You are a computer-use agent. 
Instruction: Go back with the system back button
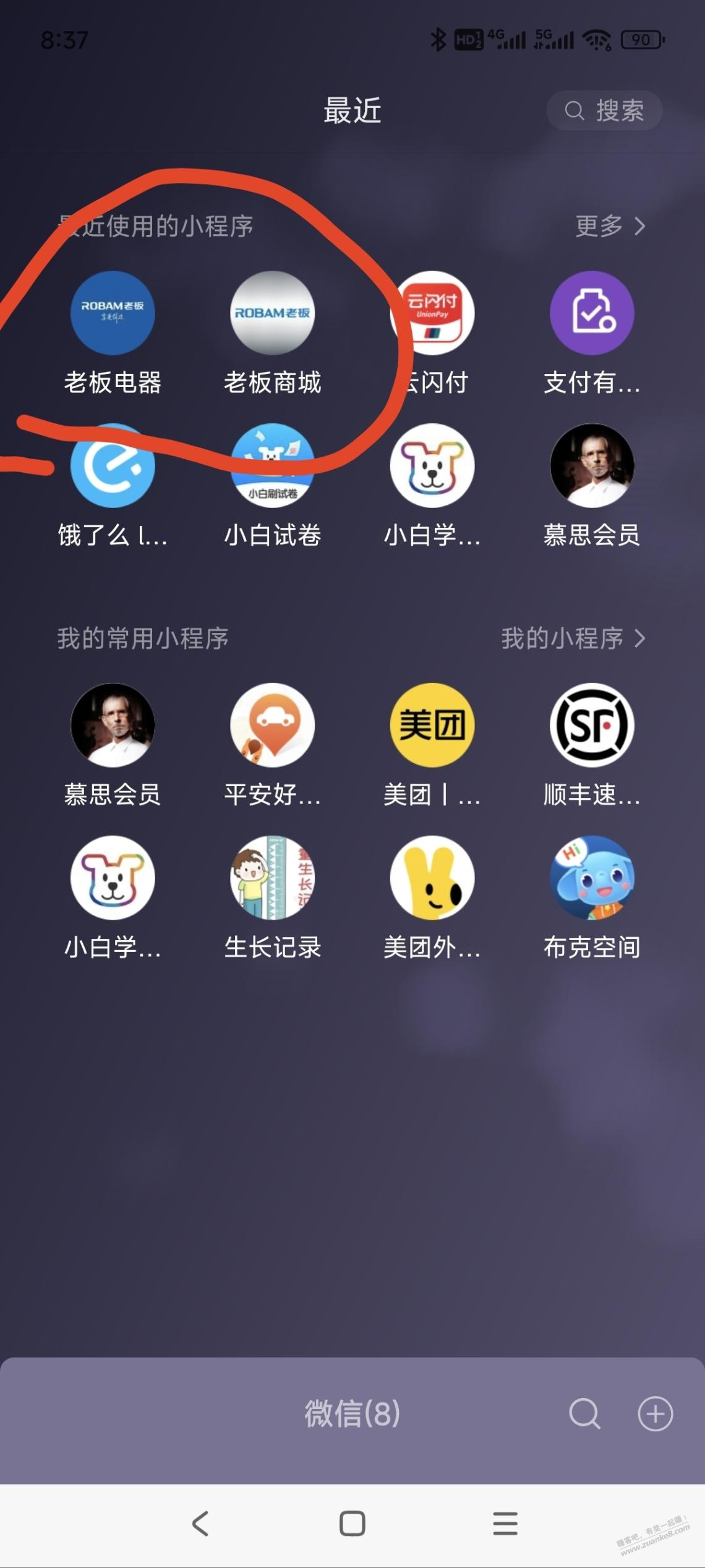point(200,1524)
